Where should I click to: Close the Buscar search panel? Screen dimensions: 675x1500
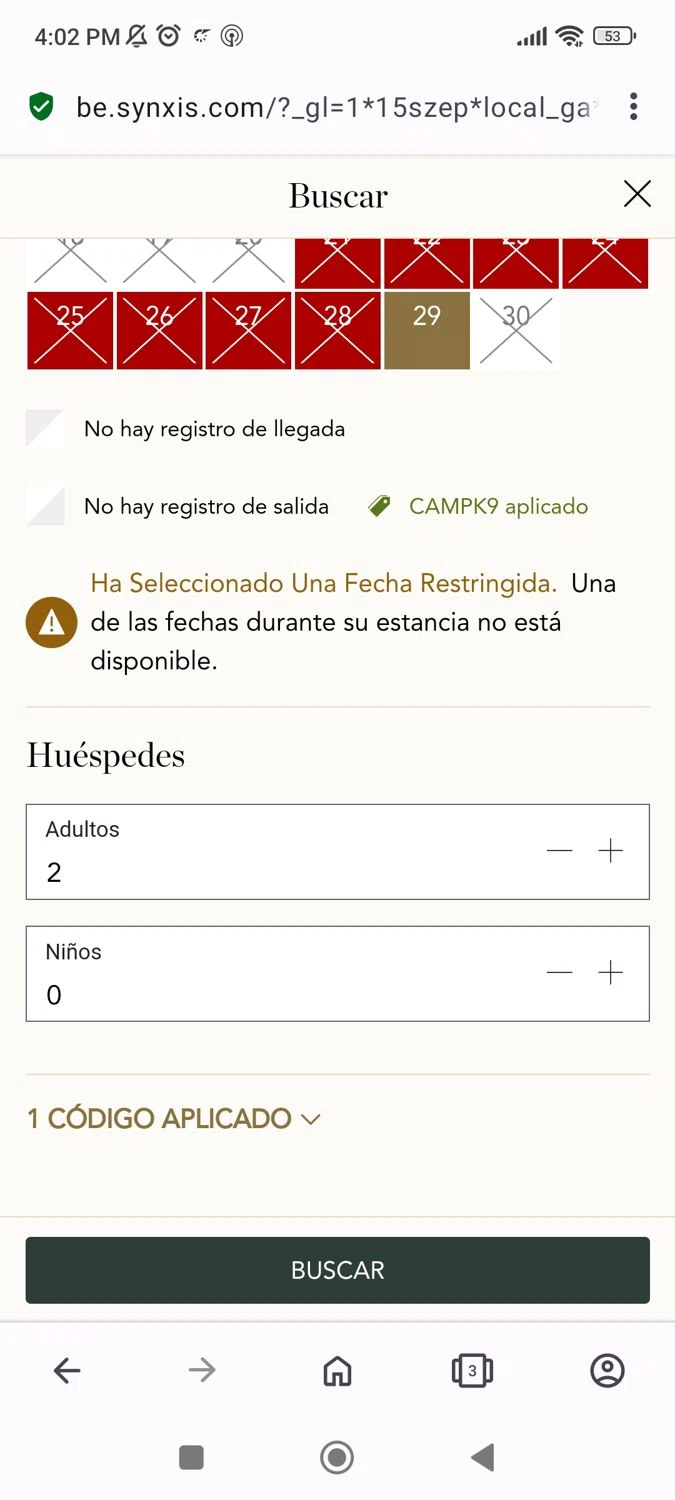coord(637,194)
